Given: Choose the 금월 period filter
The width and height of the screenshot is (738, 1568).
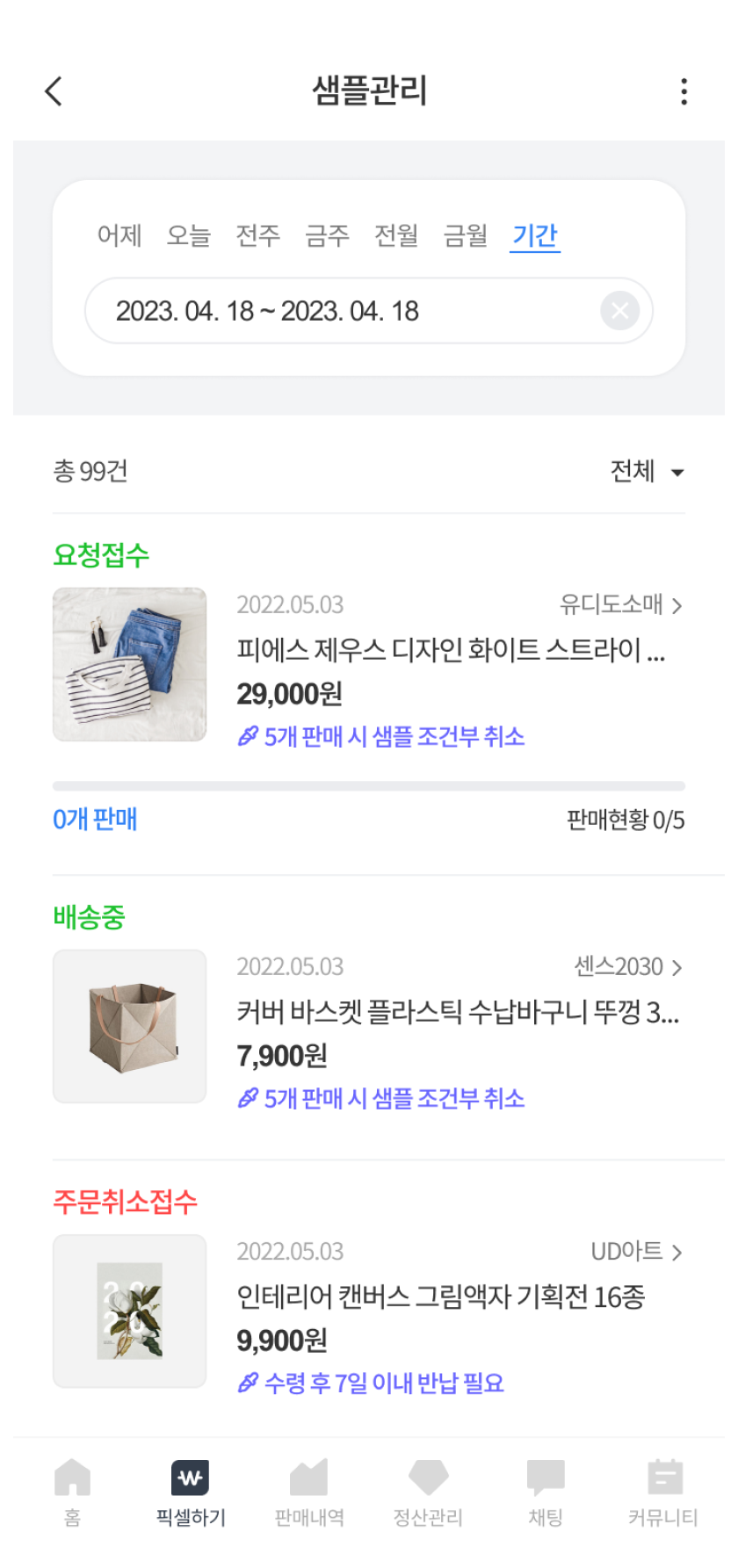Looking at the screenshot, I should click(x=466, y=235).
